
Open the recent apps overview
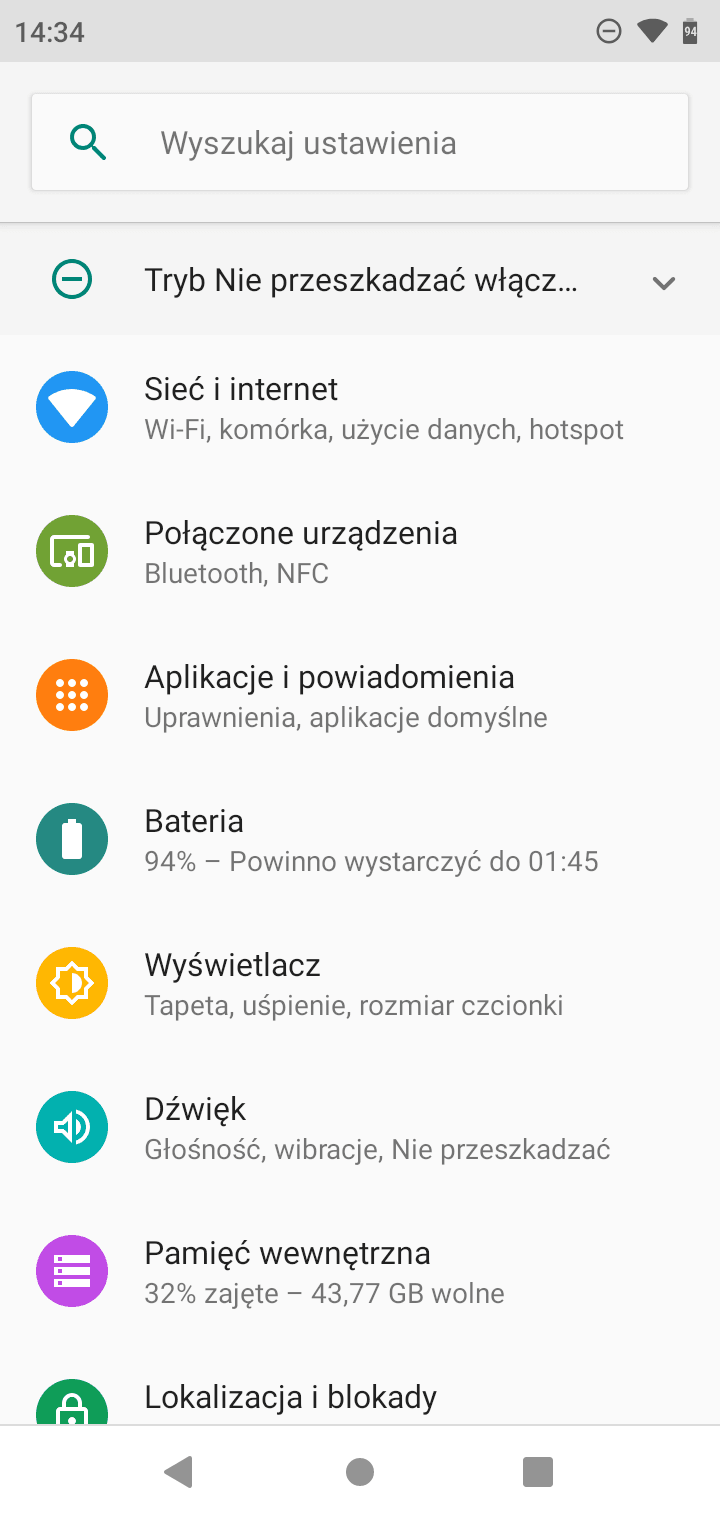click(x=538, y=1472)
